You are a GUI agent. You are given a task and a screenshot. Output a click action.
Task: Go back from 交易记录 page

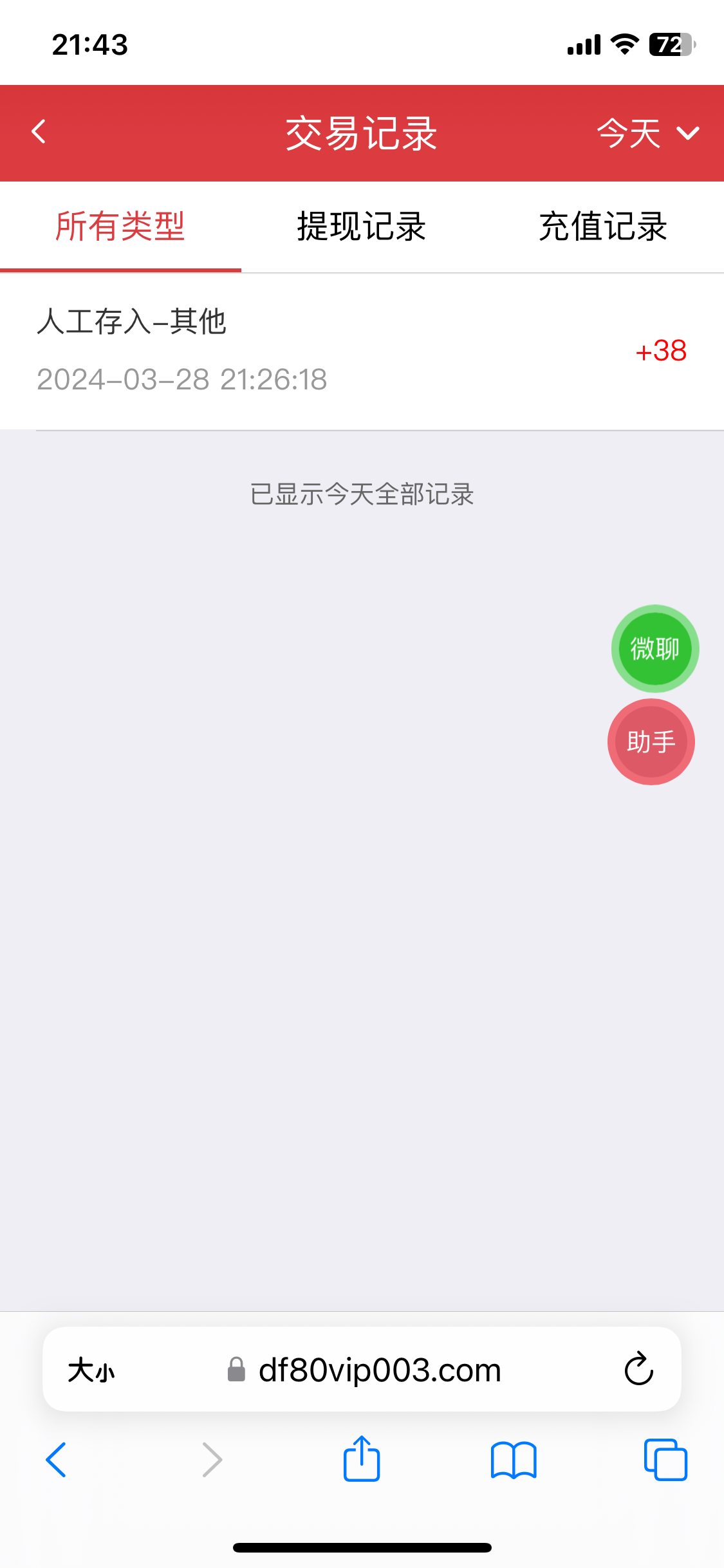tap(39, 132)
